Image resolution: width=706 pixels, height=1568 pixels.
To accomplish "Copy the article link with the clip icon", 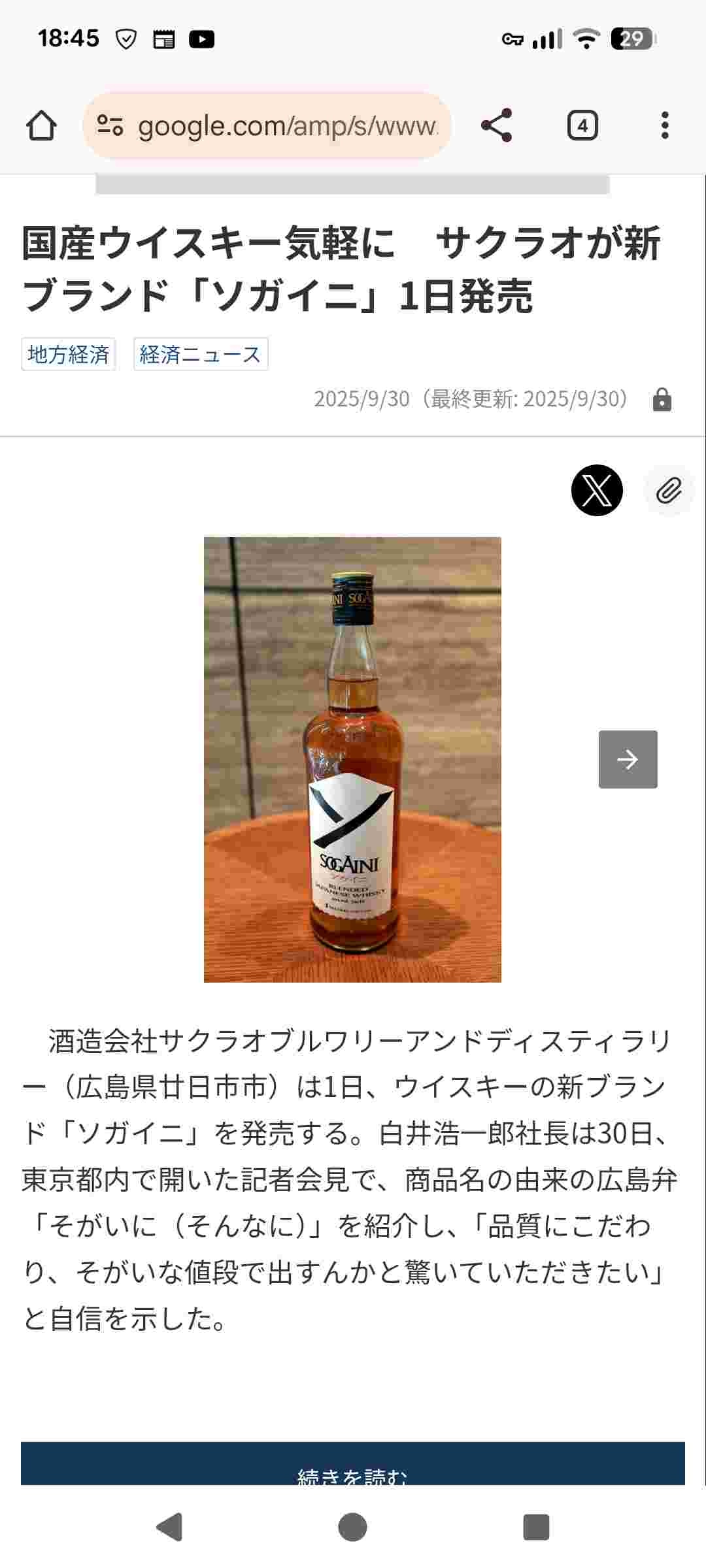I will click(x=669, y=490).
